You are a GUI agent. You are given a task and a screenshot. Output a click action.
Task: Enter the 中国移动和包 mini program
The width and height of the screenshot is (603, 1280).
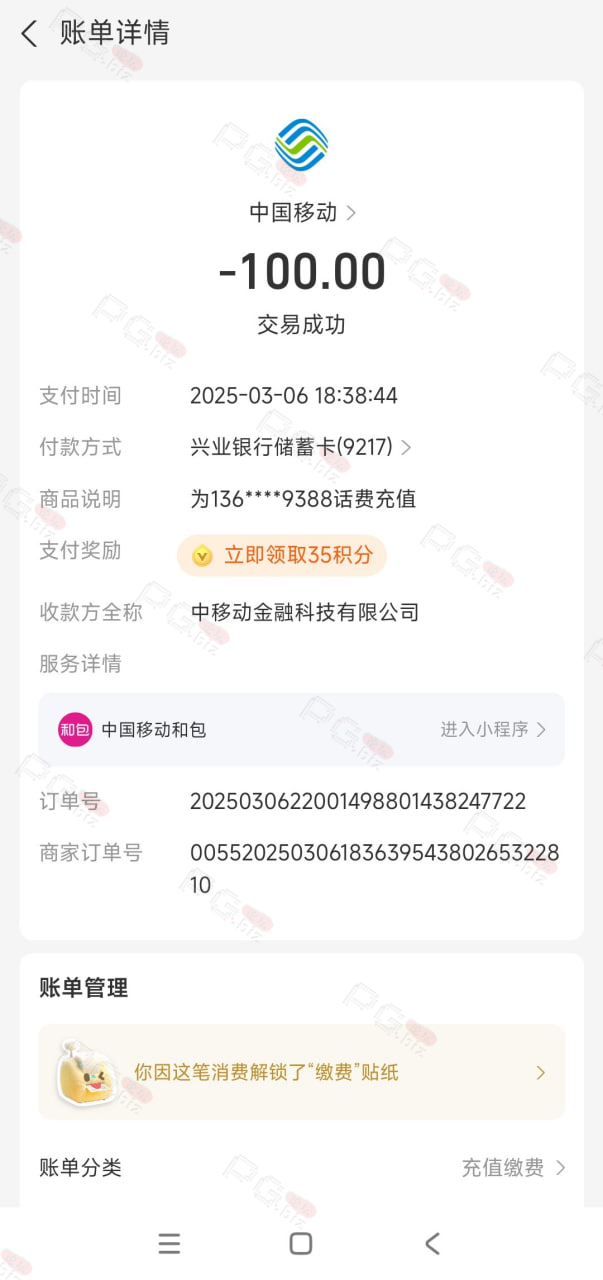tap(301, 730)
